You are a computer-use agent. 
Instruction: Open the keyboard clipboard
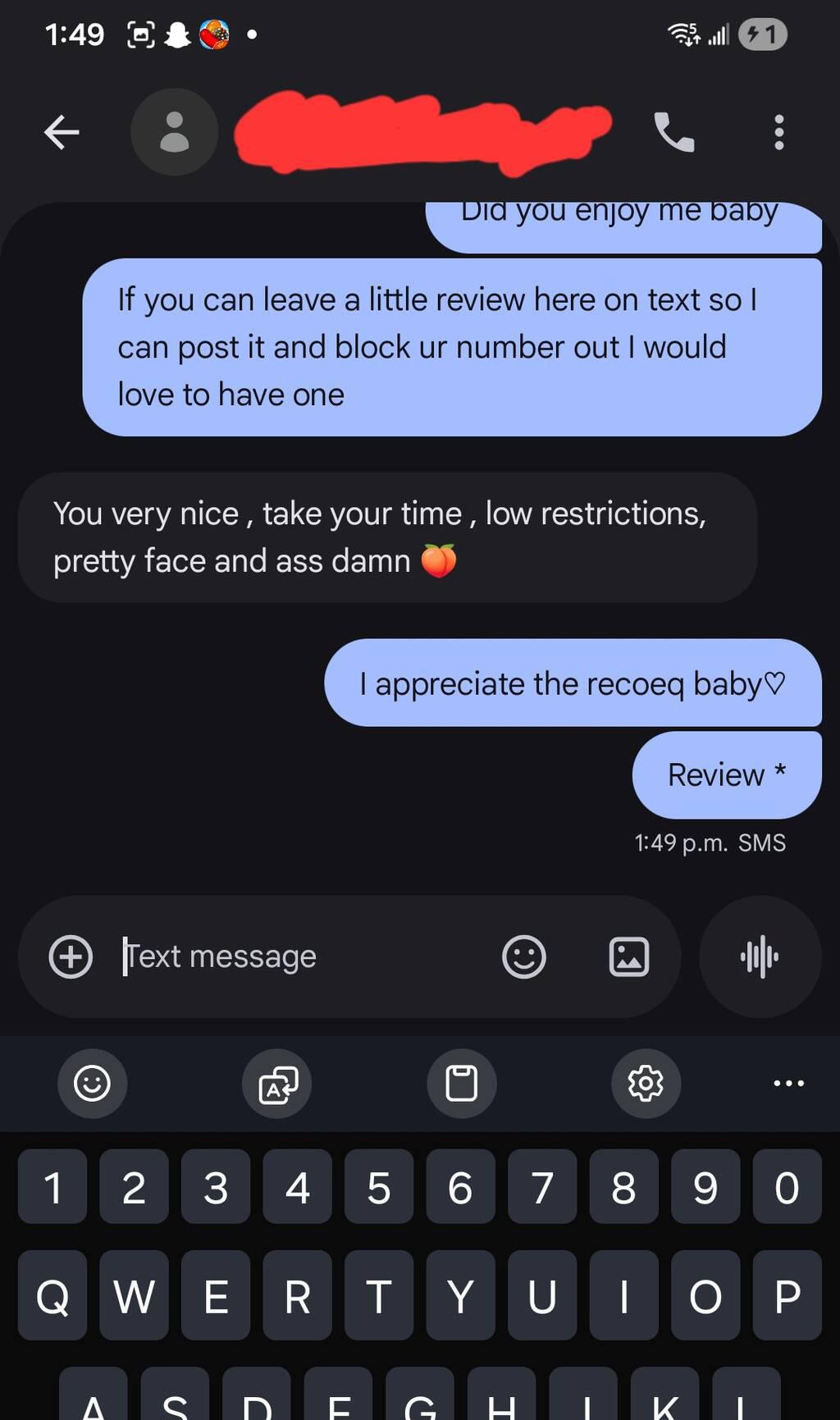[461, 1084]
